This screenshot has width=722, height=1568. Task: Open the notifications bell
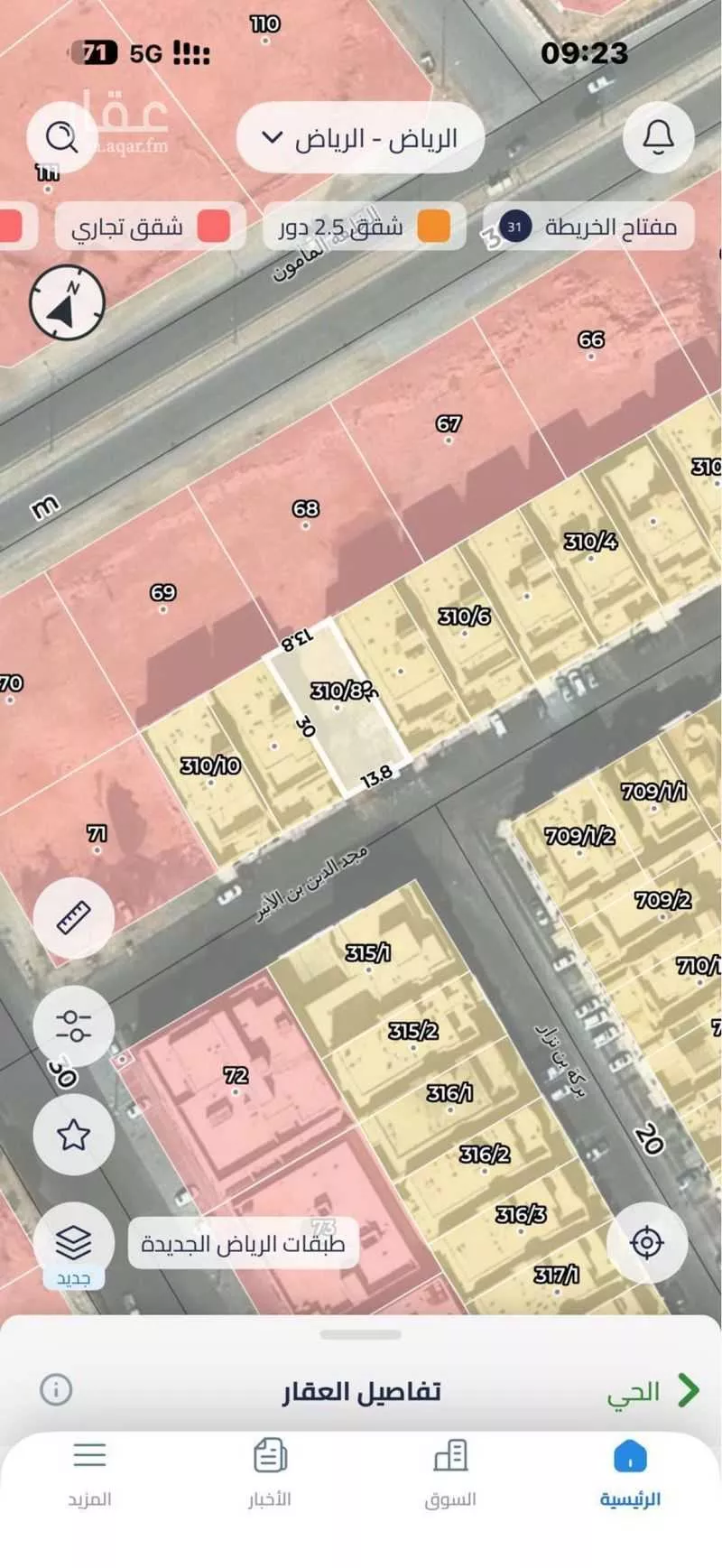tap(659, 137)
